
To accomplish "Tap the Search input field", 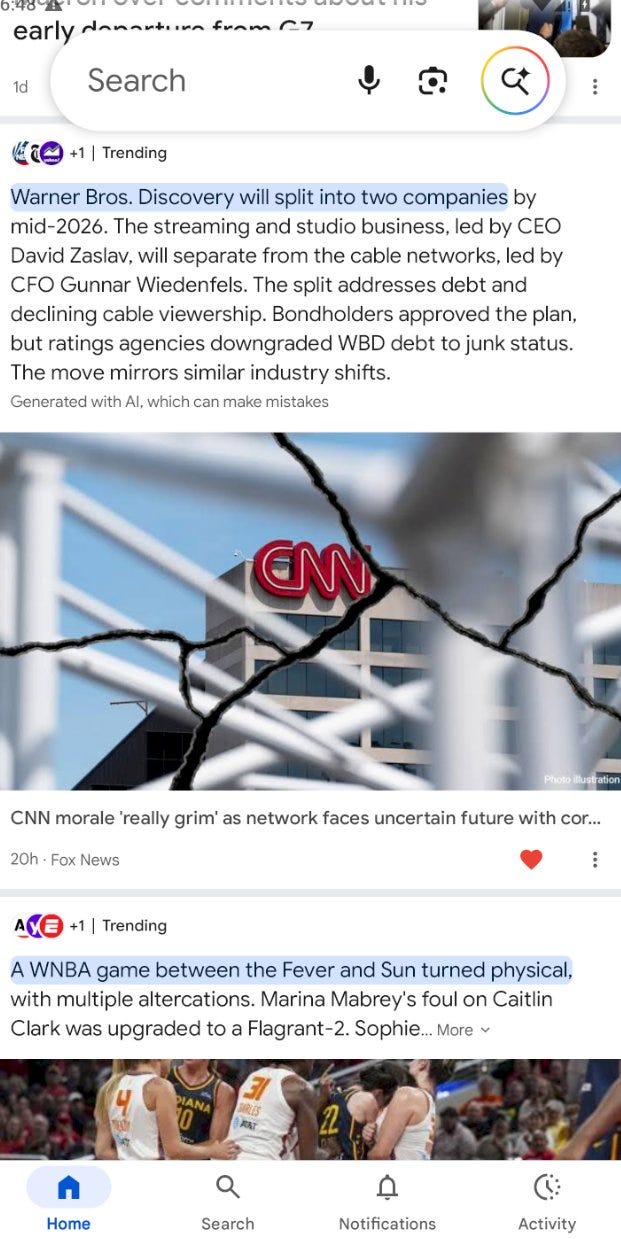I will (200, 81).
